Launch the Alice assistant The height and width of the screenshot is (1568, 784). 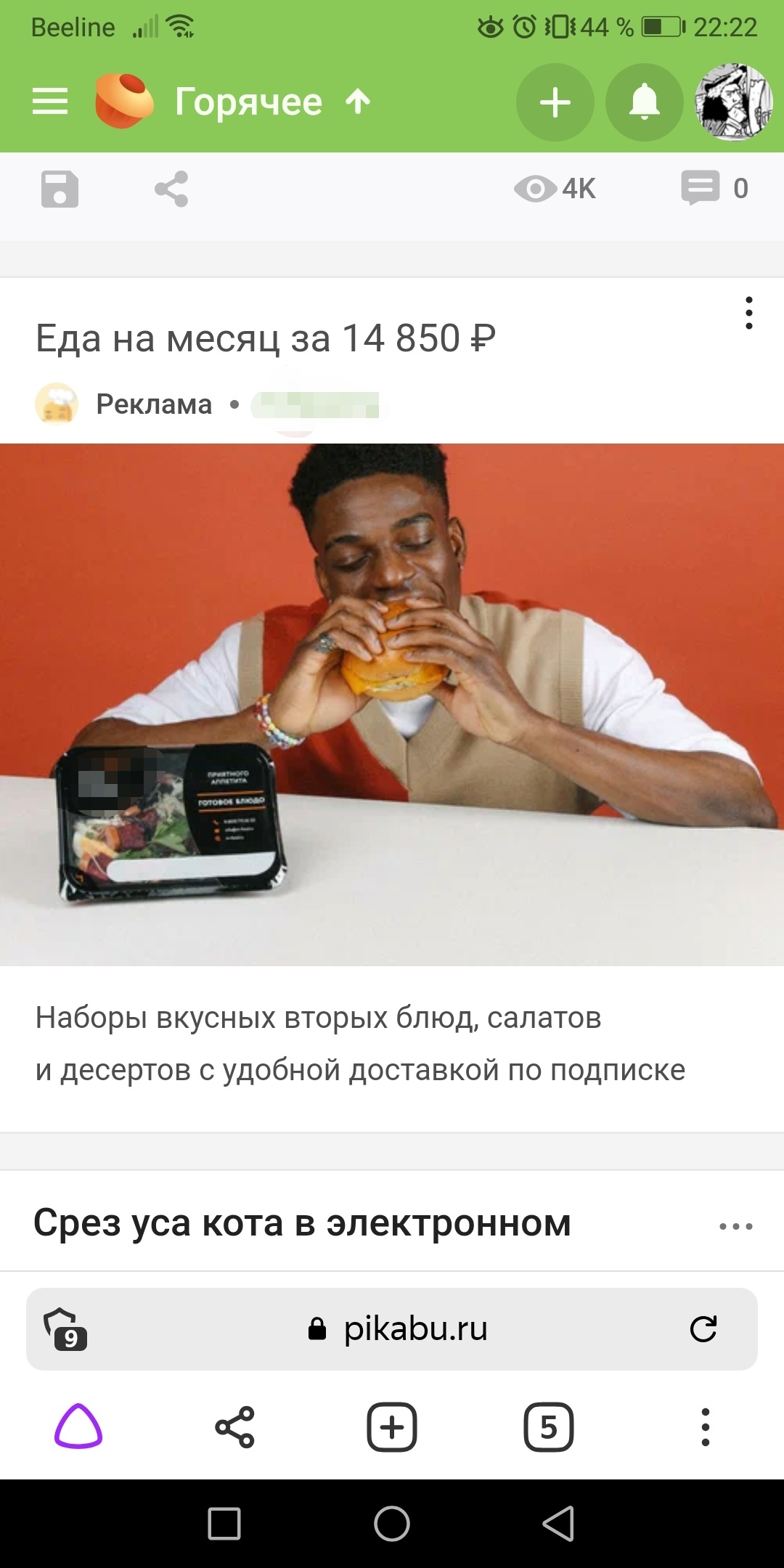(78, 1427)
